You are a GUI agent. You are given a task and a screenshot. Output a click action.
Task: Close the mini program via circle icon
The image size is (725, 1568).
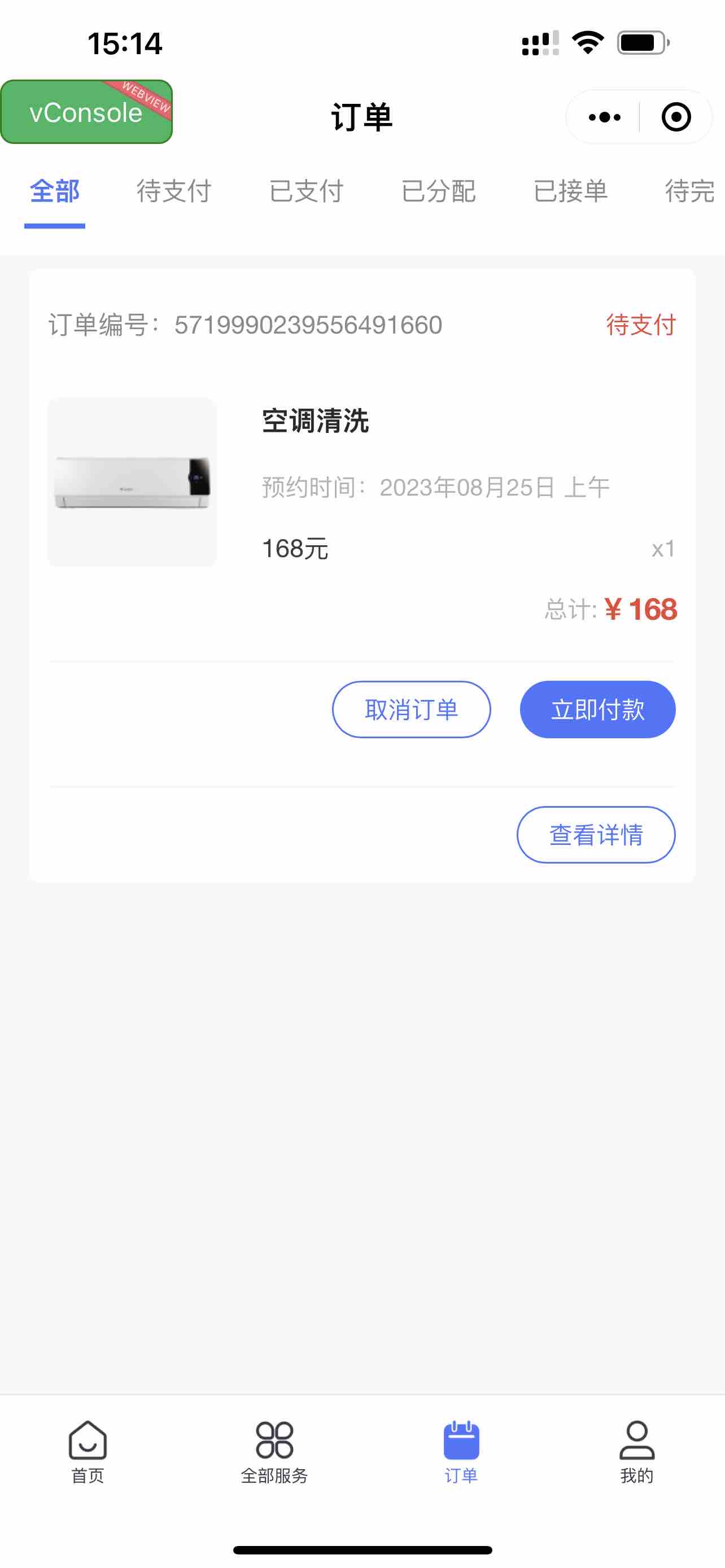coord(676,117)
